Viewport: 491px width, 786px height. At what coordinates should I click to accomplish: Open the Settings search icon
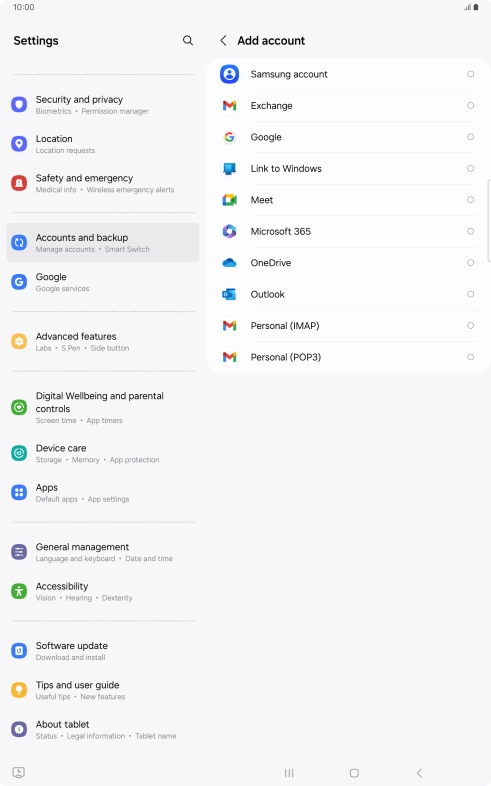click(188, 41)
